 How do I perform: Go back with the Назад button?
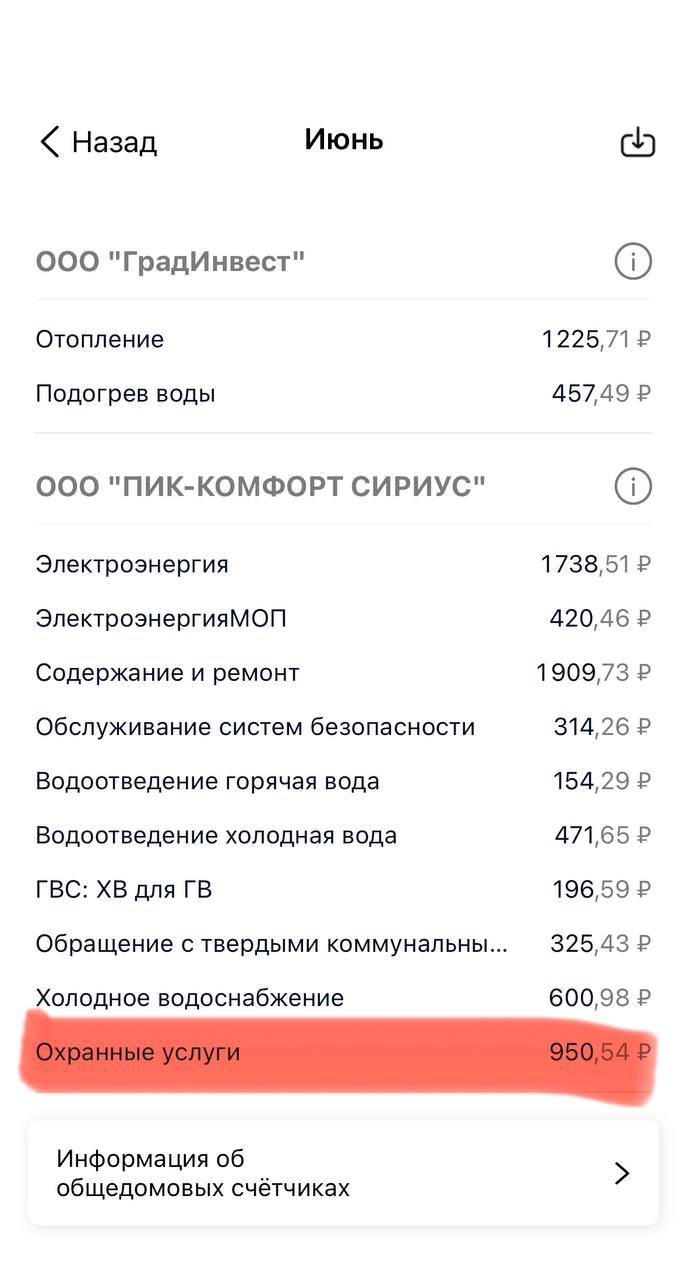pos(97,142)
